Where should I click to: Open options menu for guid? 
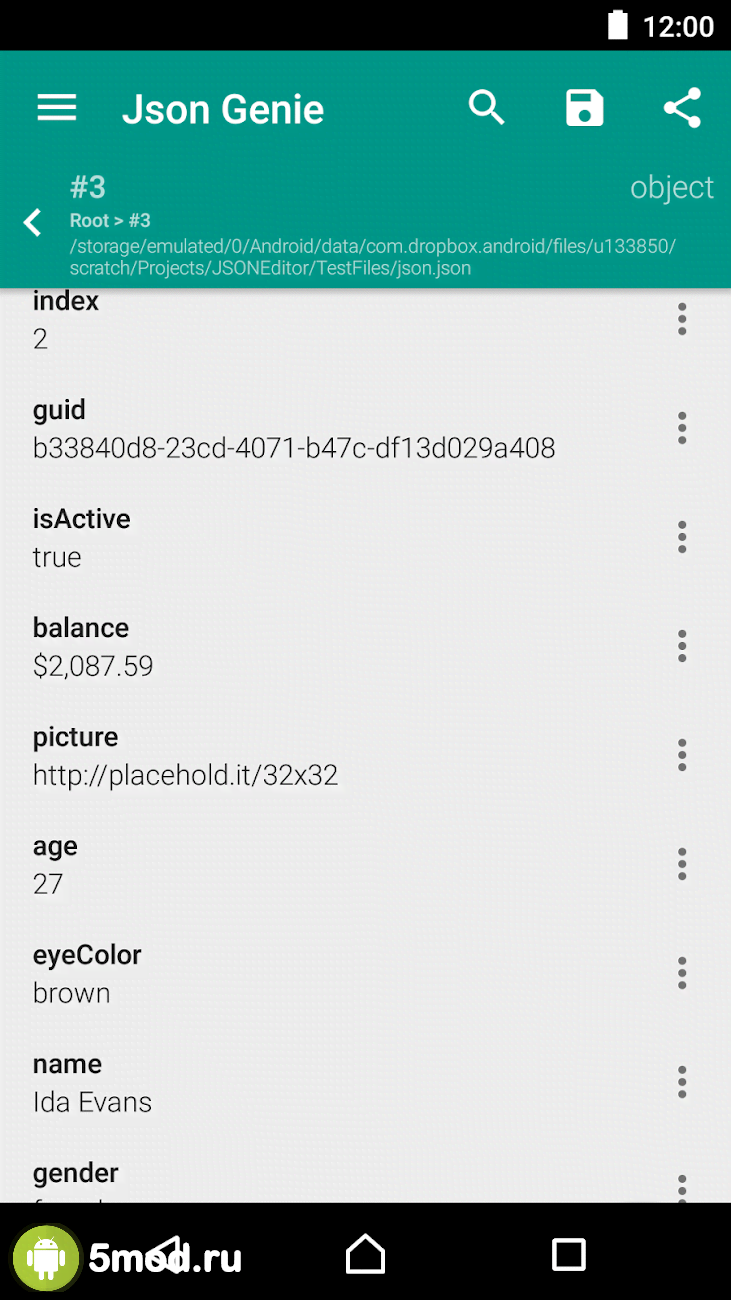pyautogui.click(x=682, y=428)
